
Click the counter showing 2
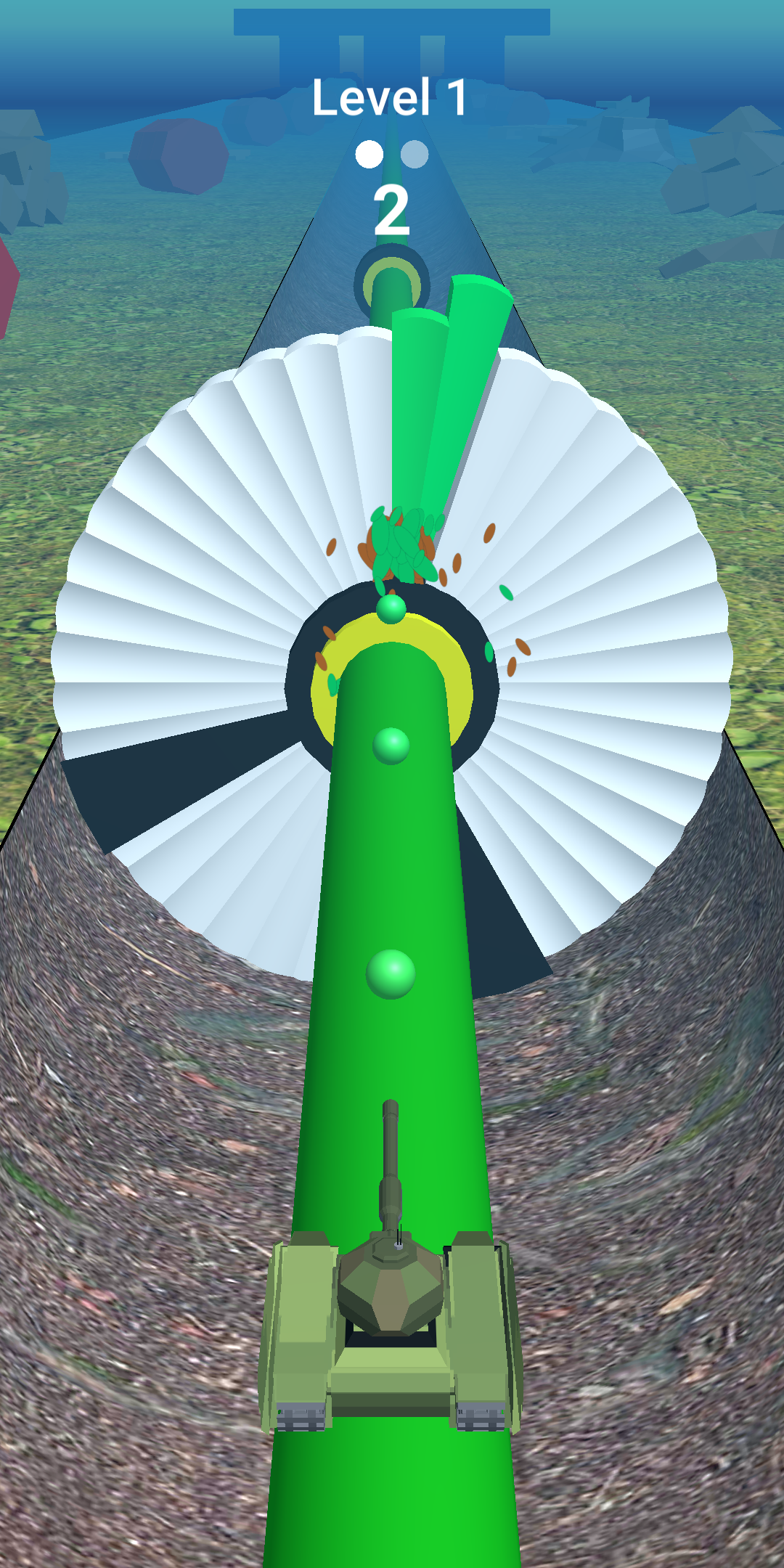[x=392, y=211]
